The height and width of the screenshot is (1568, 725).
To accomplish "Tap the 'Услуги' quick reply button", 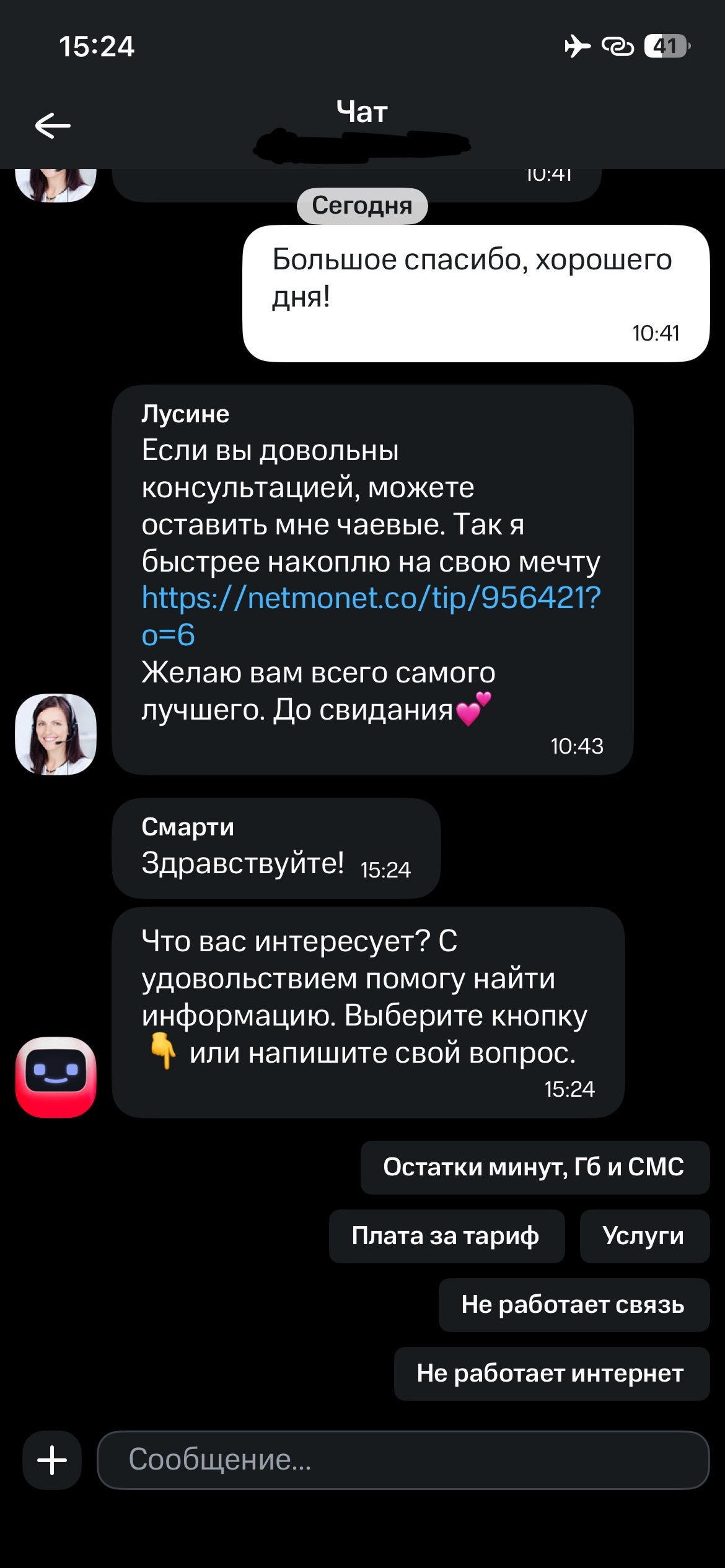I will click(x=644, y=1236).
